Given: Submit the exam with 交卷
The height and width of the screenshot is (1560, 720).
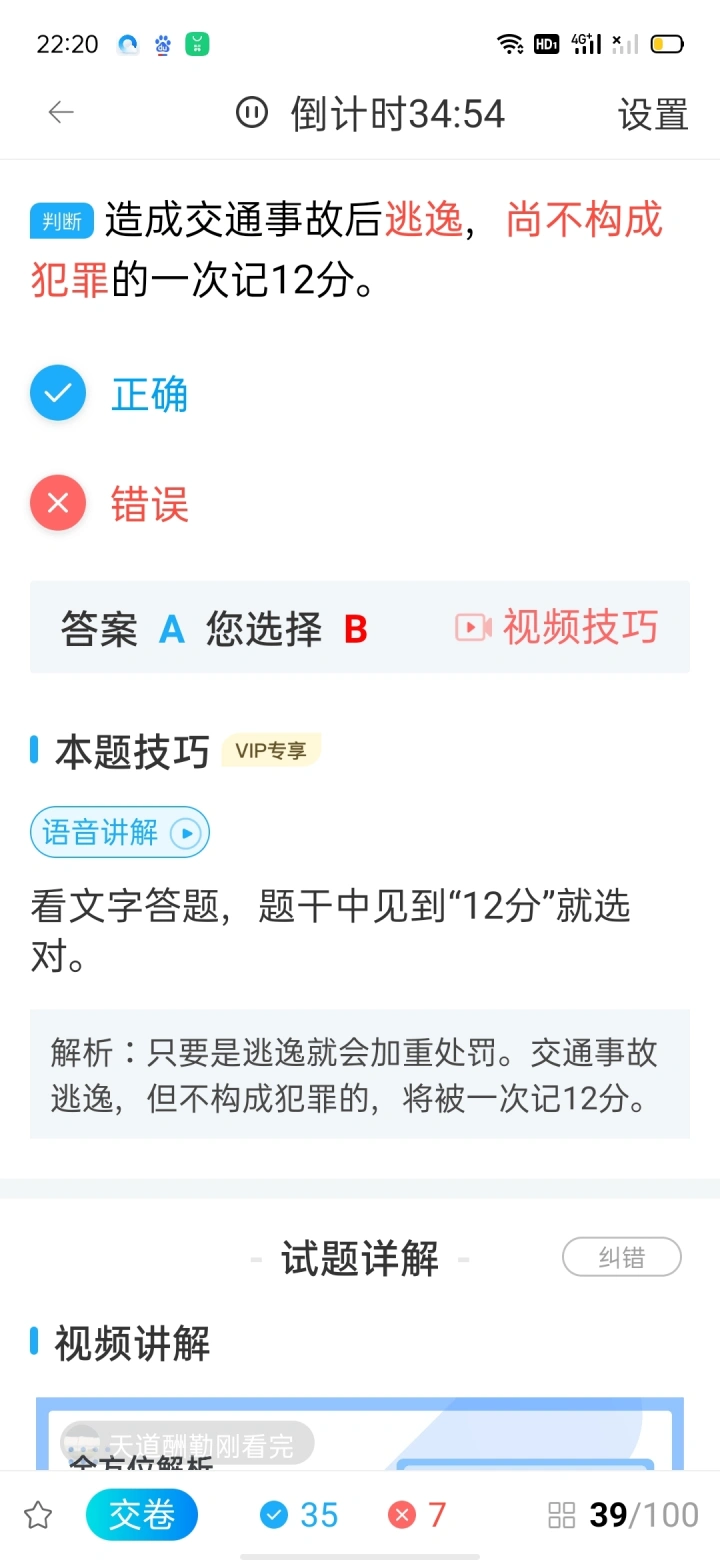Looking at the screenshot, I should point(142,1515).
